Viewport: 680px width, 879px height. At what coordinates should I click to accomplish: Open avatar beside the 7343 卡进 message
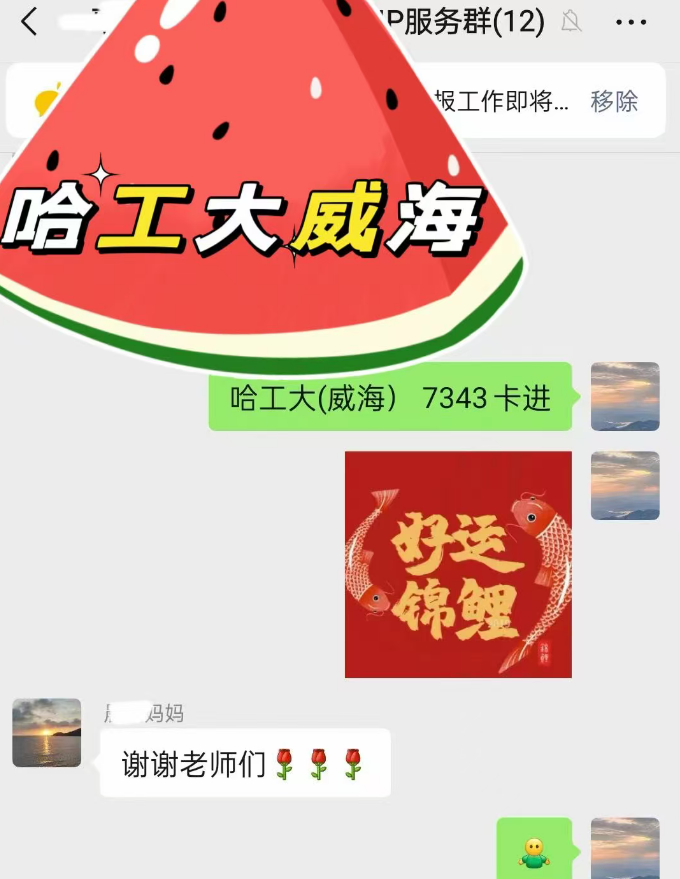[625, 397]
